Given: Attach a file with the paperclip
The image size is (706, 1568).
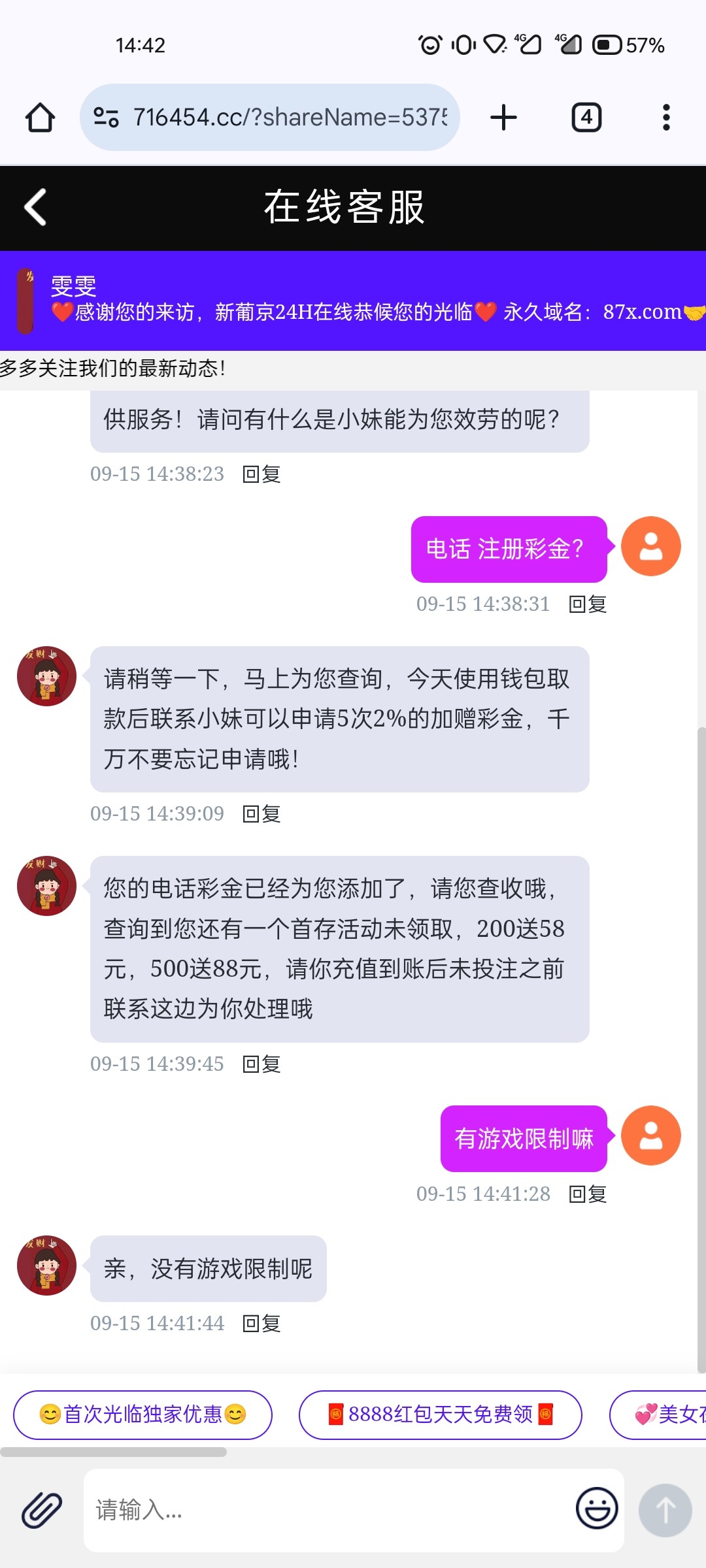Looking at the screenshot, I should pyautogui.click(x=42, y=1510).
